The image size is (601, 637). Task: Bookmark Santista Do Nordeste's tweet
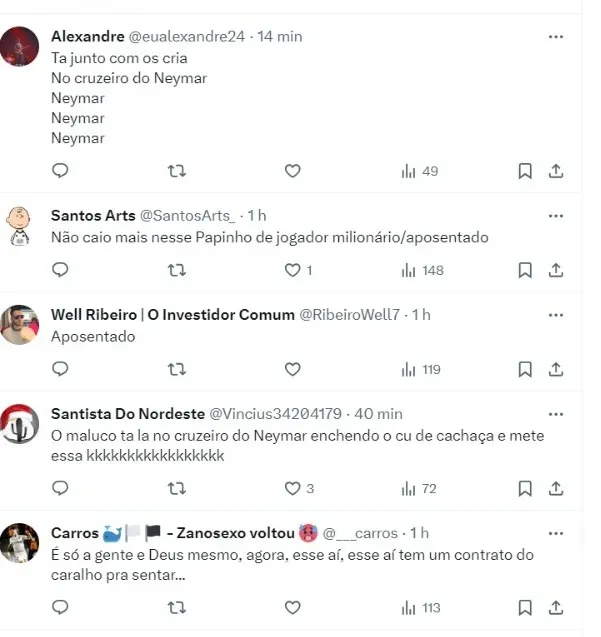tap(524, 488)
